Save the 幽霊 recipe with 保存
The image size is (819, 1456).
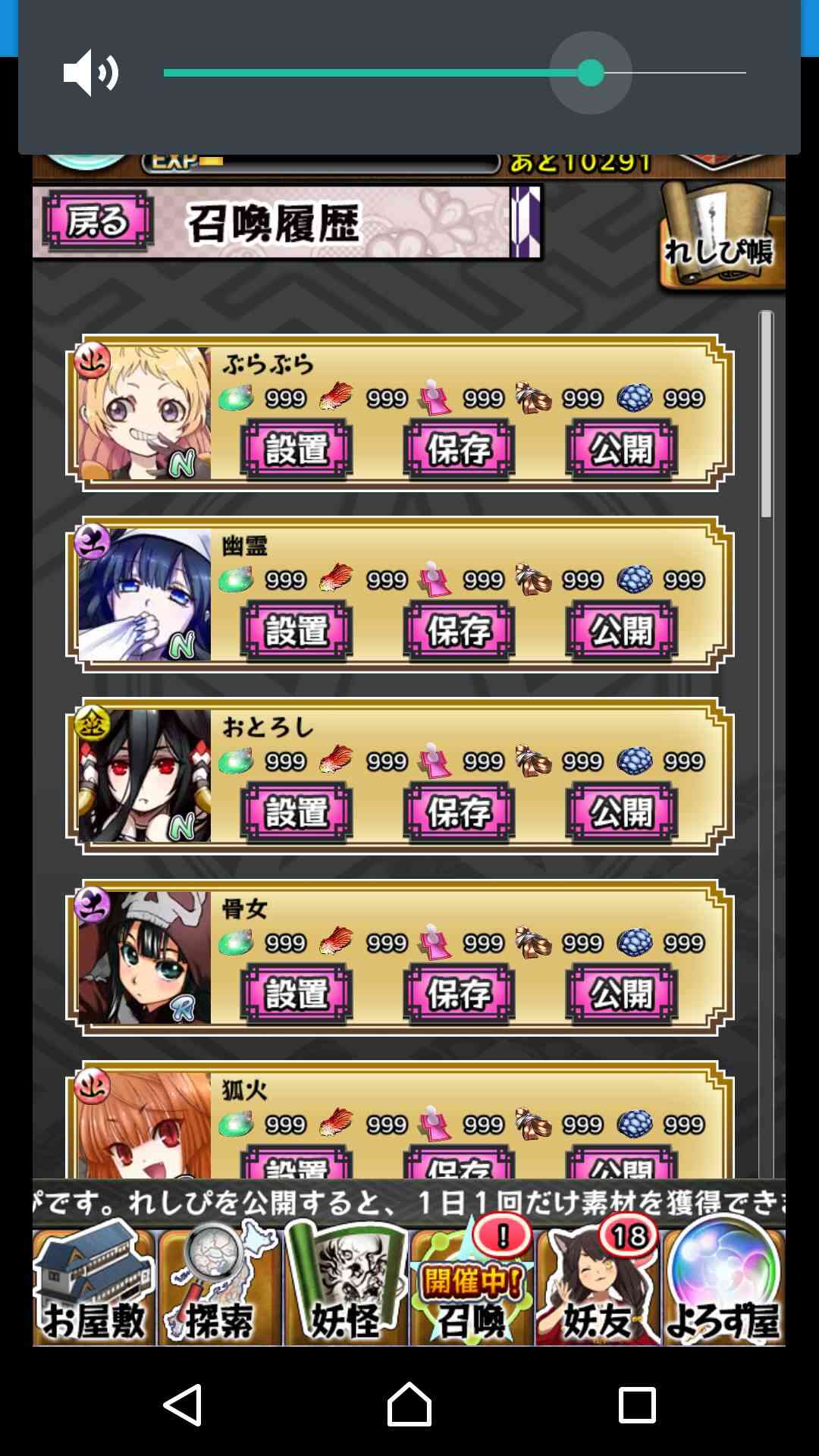[459, 631]
